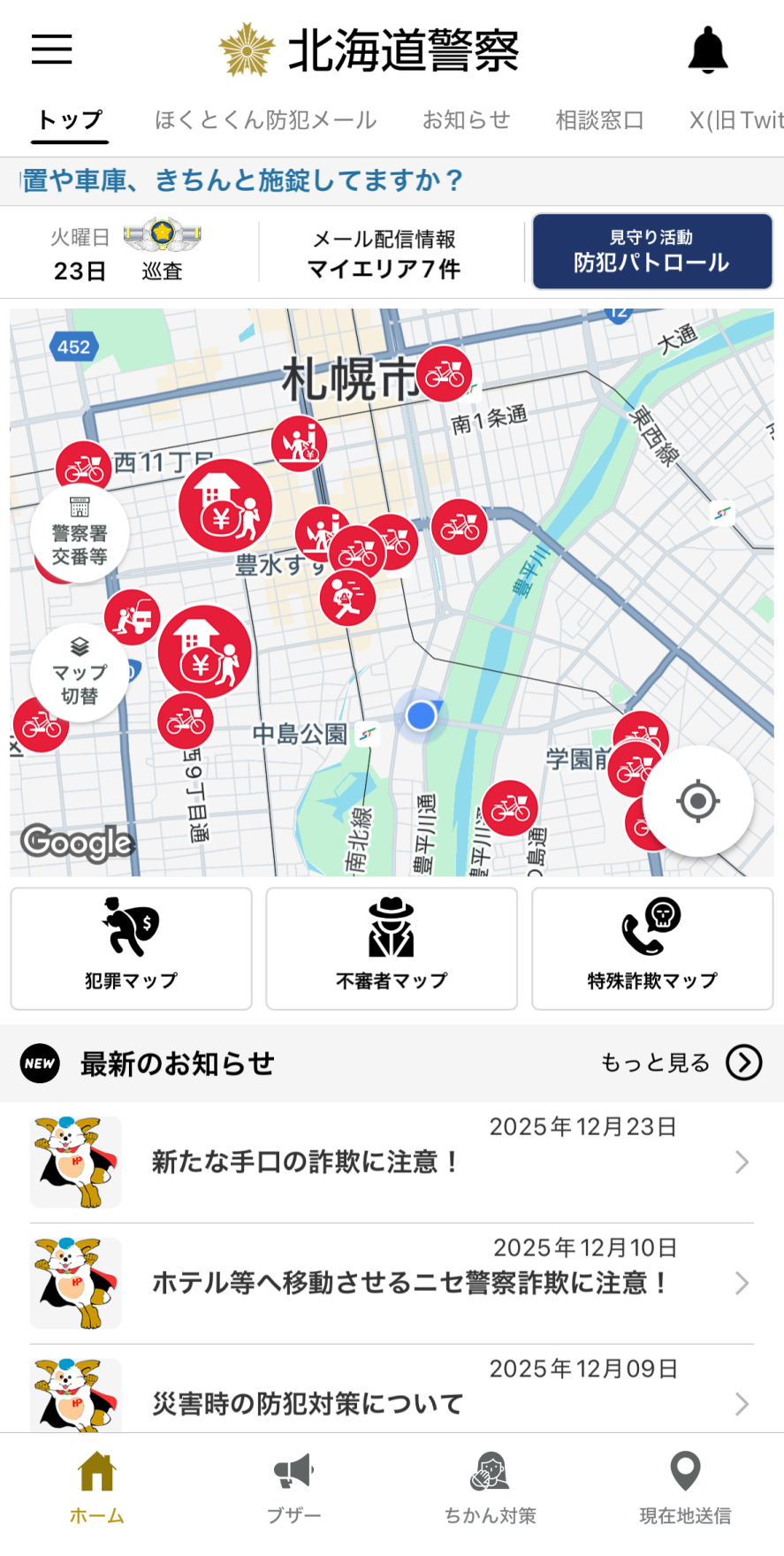Switch to ほくとくん防犯メール tab
The height and width of the screenshot is (1556, 784).
265,120
